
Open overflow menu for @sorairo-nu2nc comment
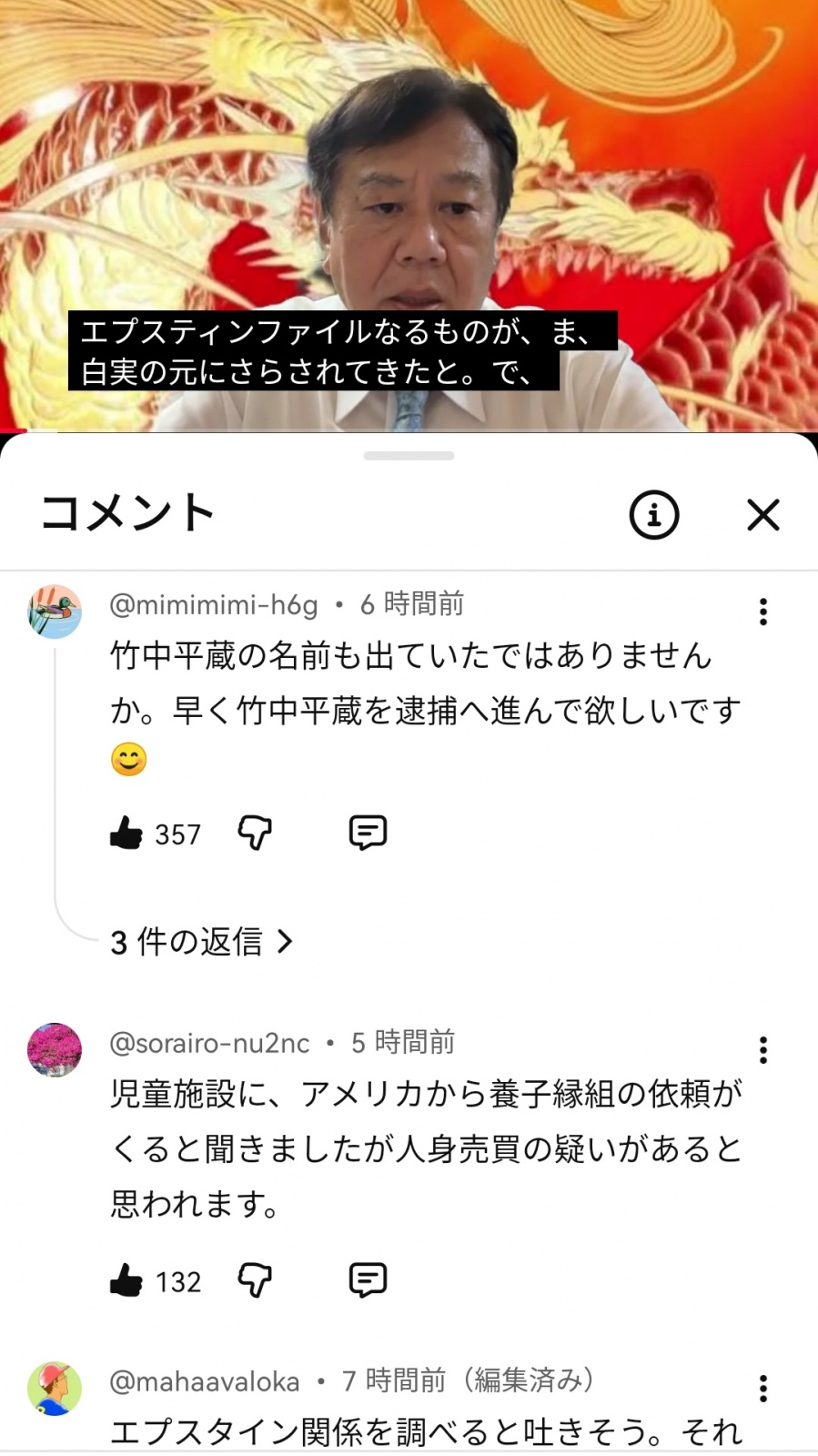click(x=762, y=1050)
